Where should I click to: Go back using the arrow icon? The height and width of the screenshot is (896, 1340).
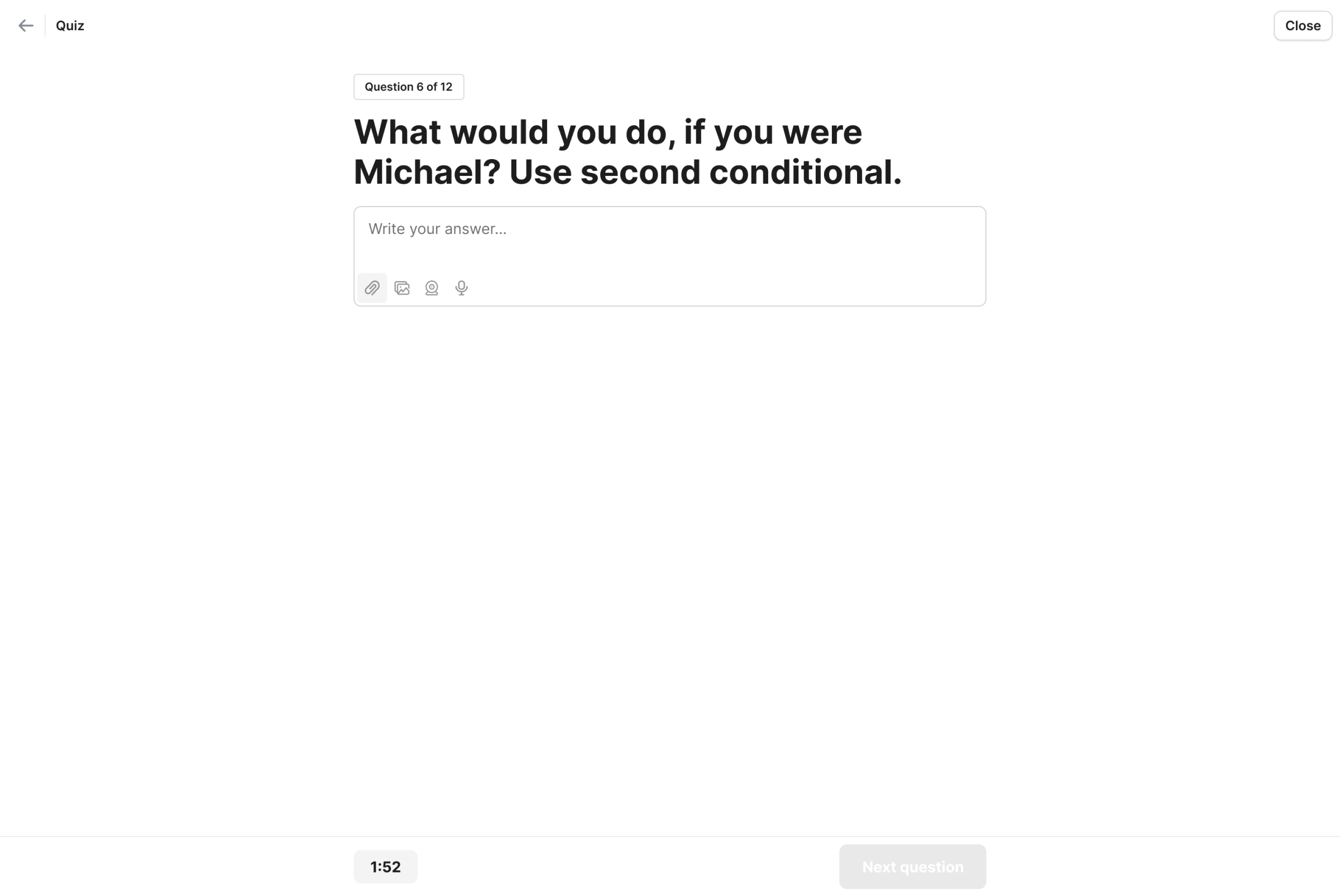pos(26,26)
